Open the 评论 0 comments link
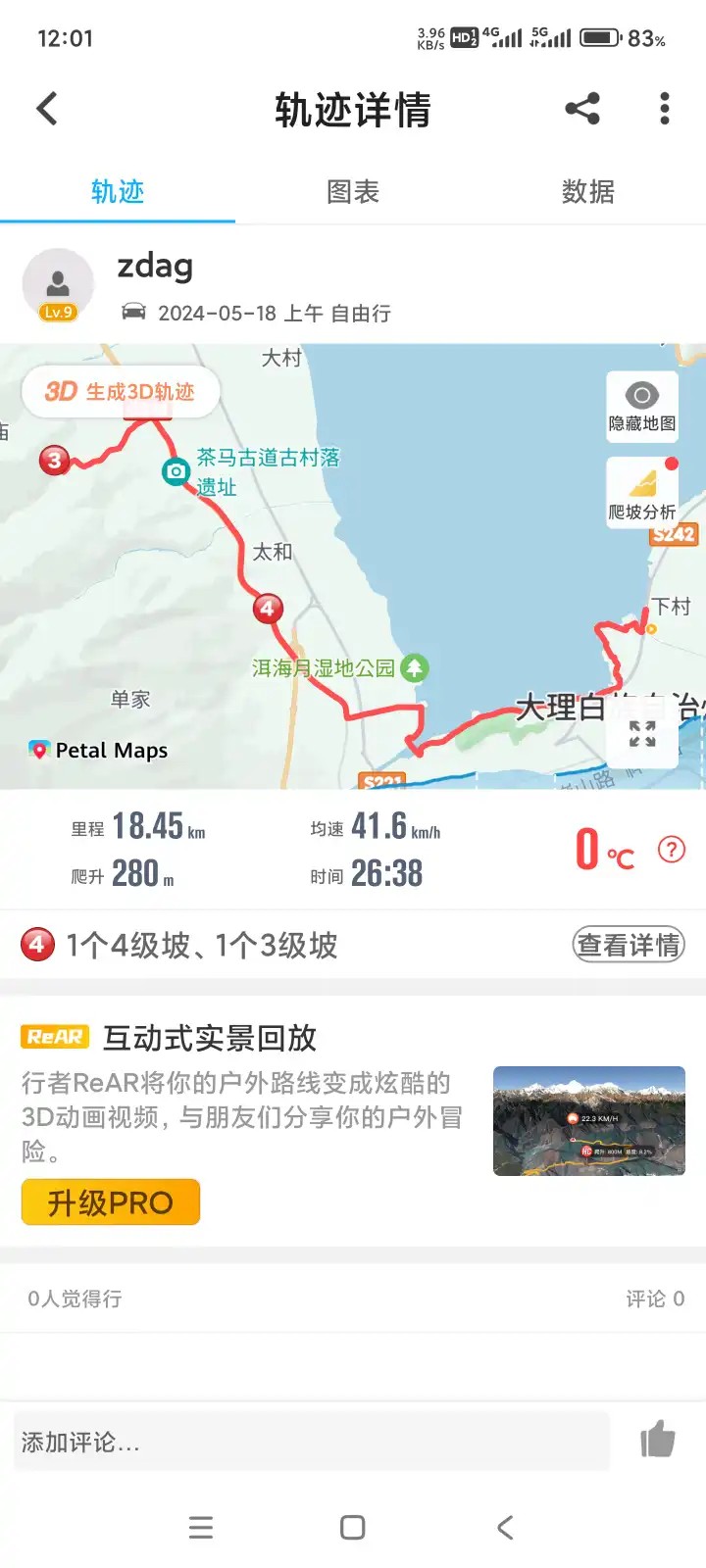Viewport: 706px width, 1568px height. pyautogui.click(x=655, y=1298)
